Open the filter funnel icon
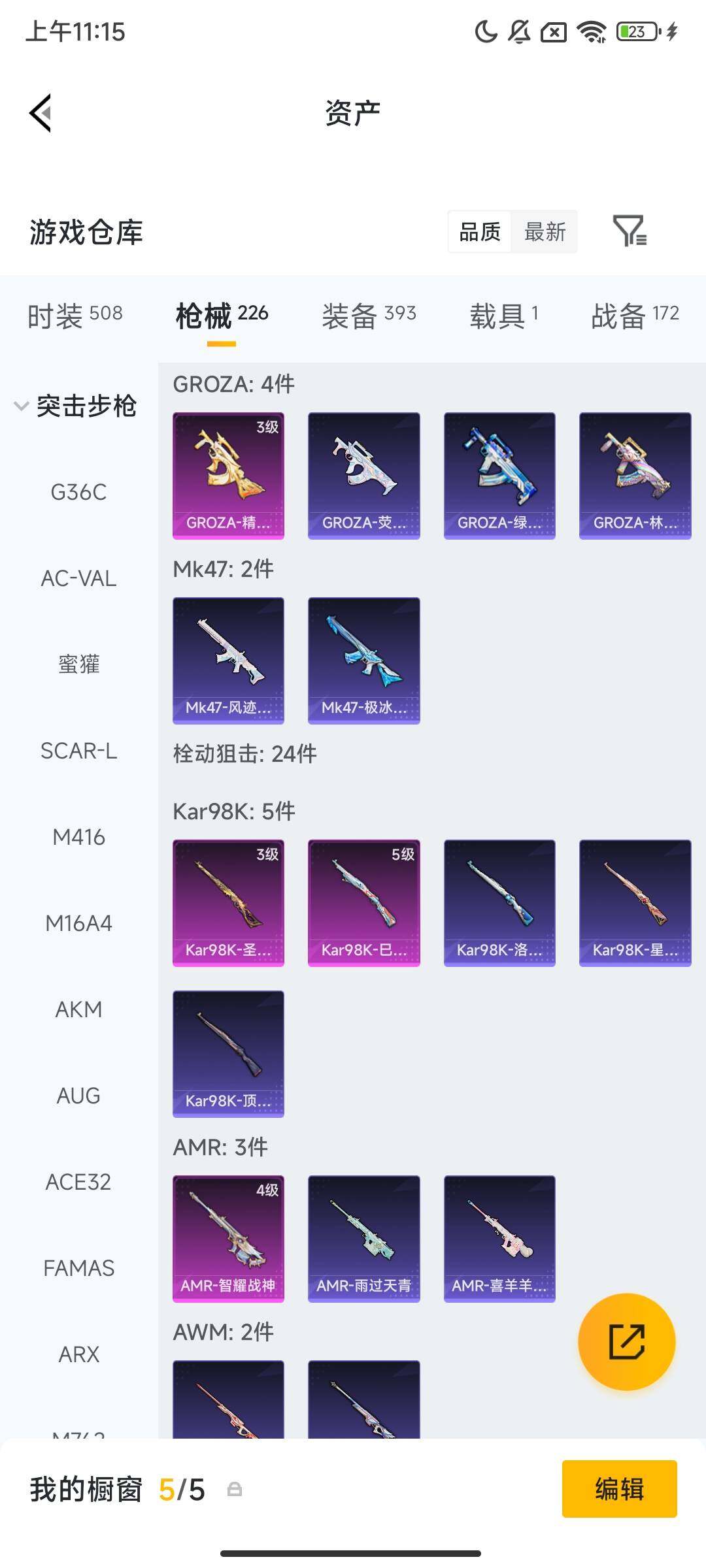706x1568 pixels. (x=630, y=231)
